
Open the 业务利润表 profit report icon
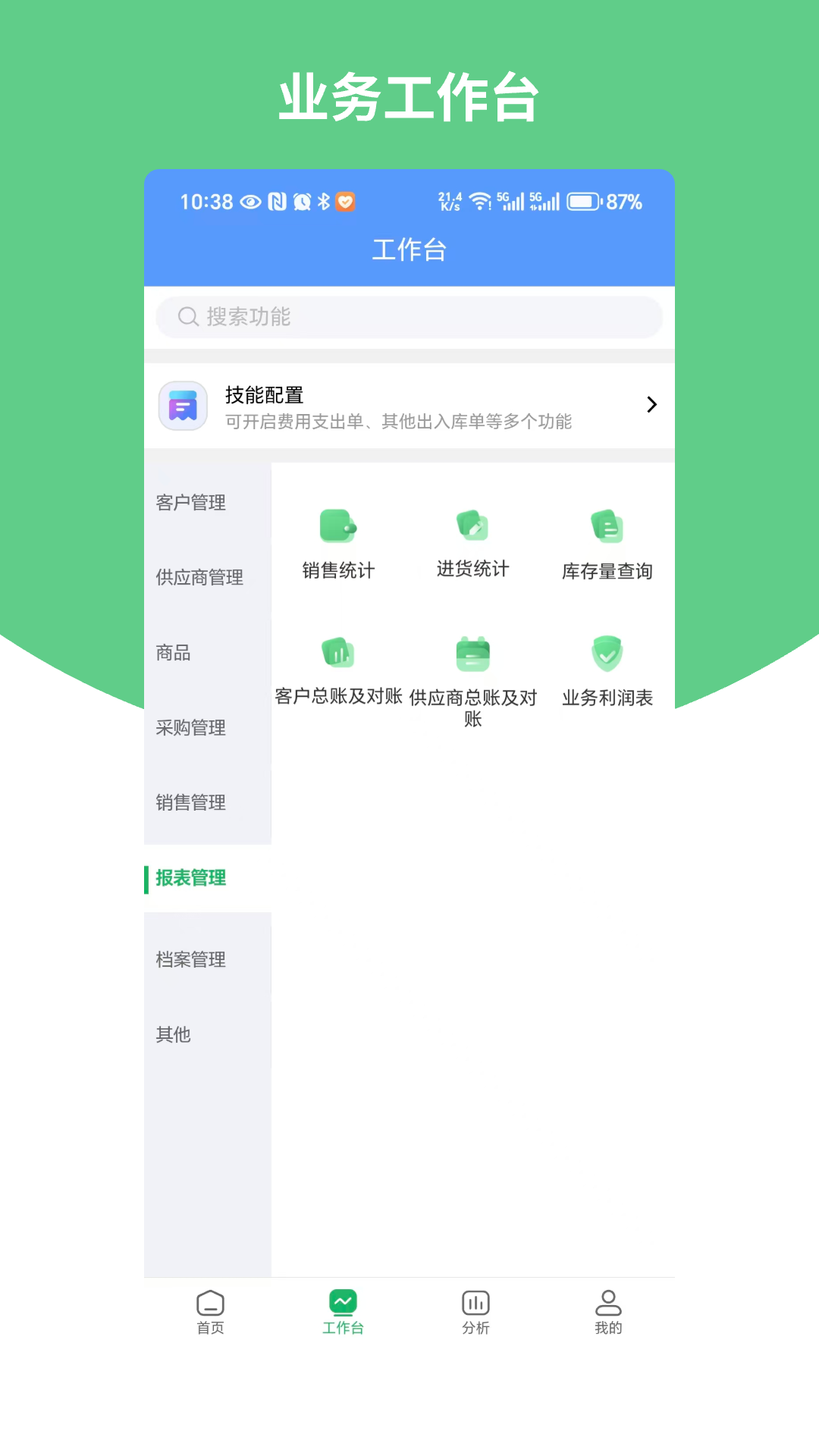pyautogui.click(x=607, y=654)
